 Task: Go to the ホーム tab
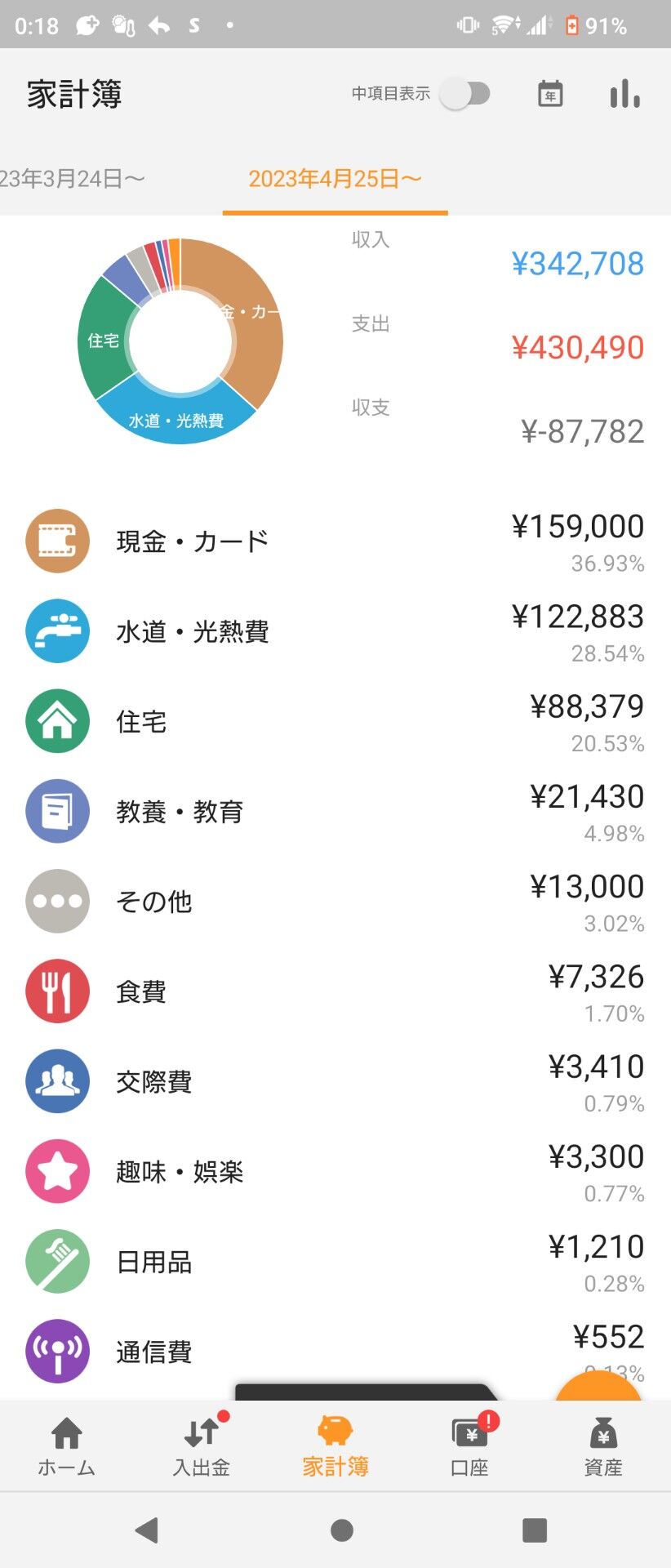tap(67, 1446)
